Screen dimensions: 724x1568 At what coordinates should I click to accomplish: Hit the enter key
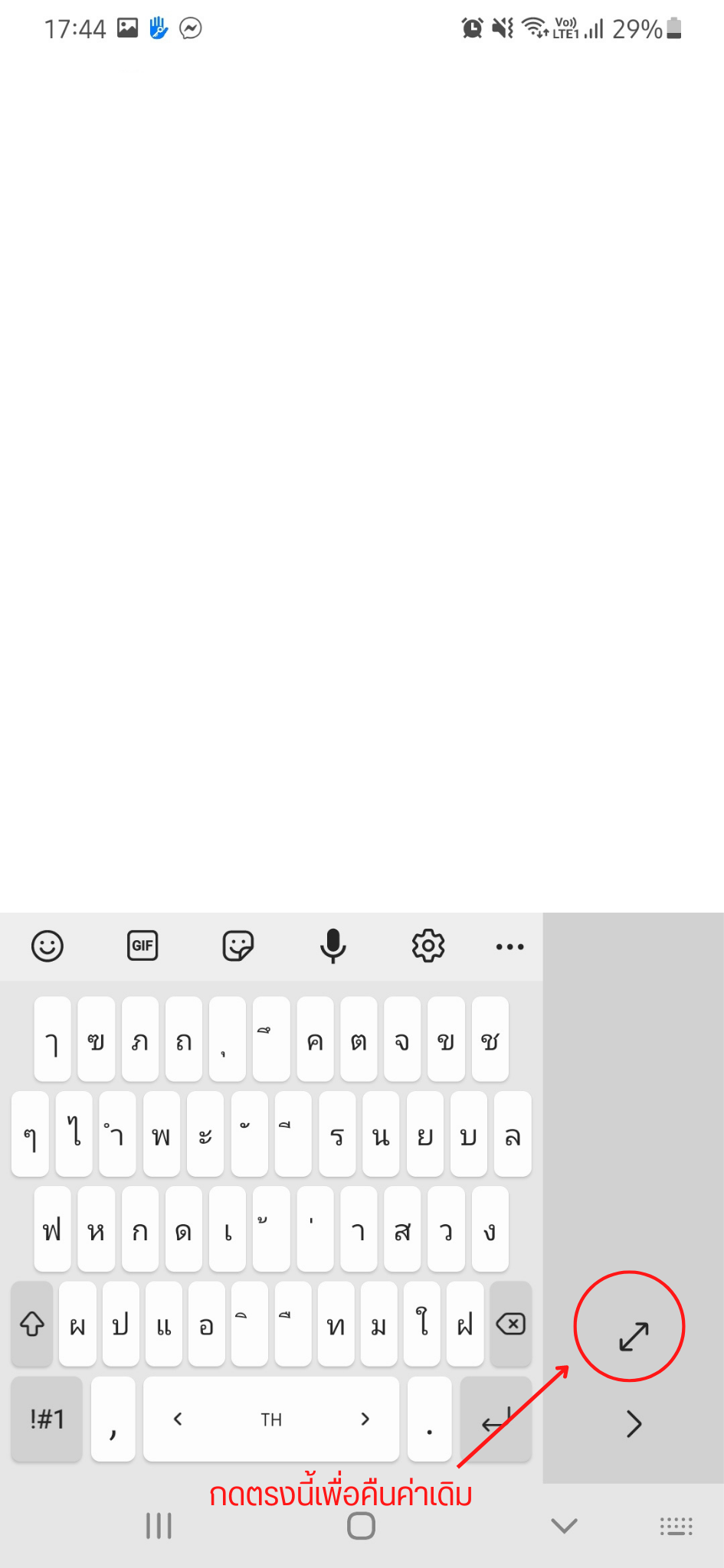[x=496, y=1419]
